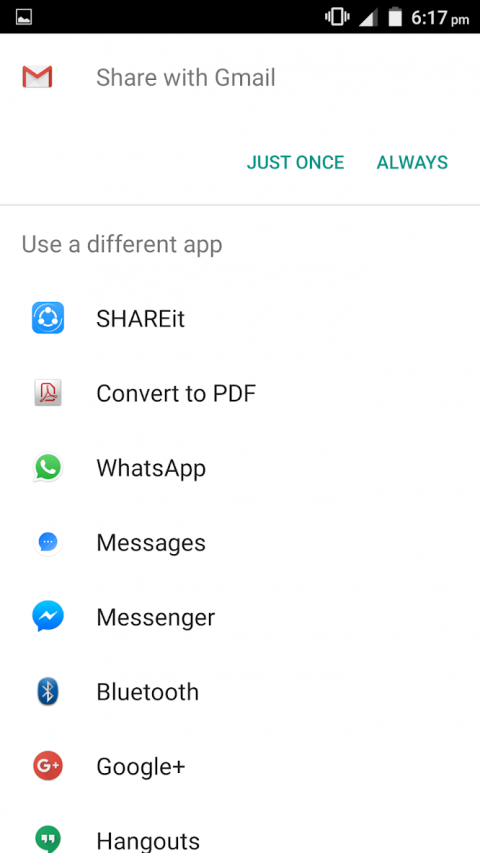This screenshot has width=480, height=853.
Task: Select Always to share with Gmail
Action: pos(412,163)
